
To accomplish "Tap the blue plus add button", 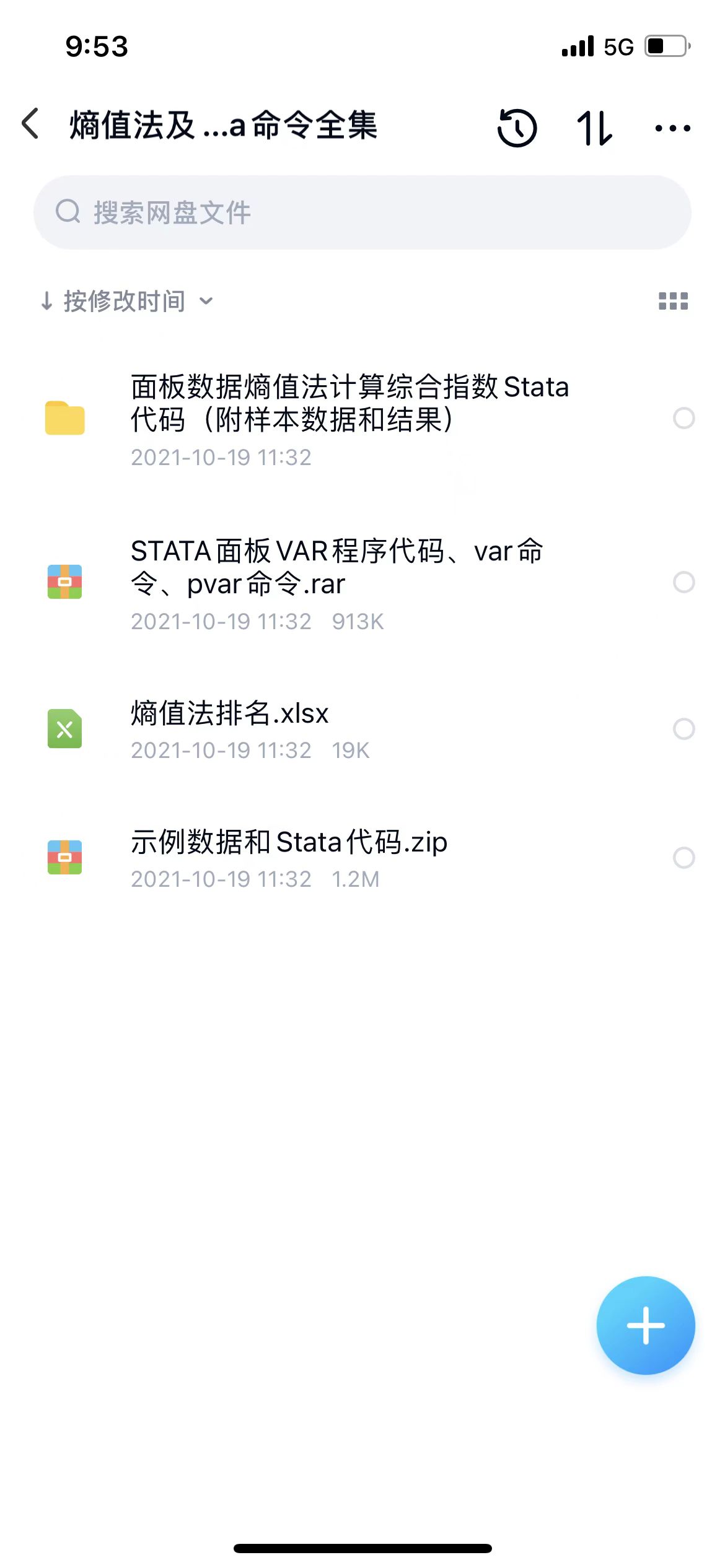I will click(x=645, y=1325).
